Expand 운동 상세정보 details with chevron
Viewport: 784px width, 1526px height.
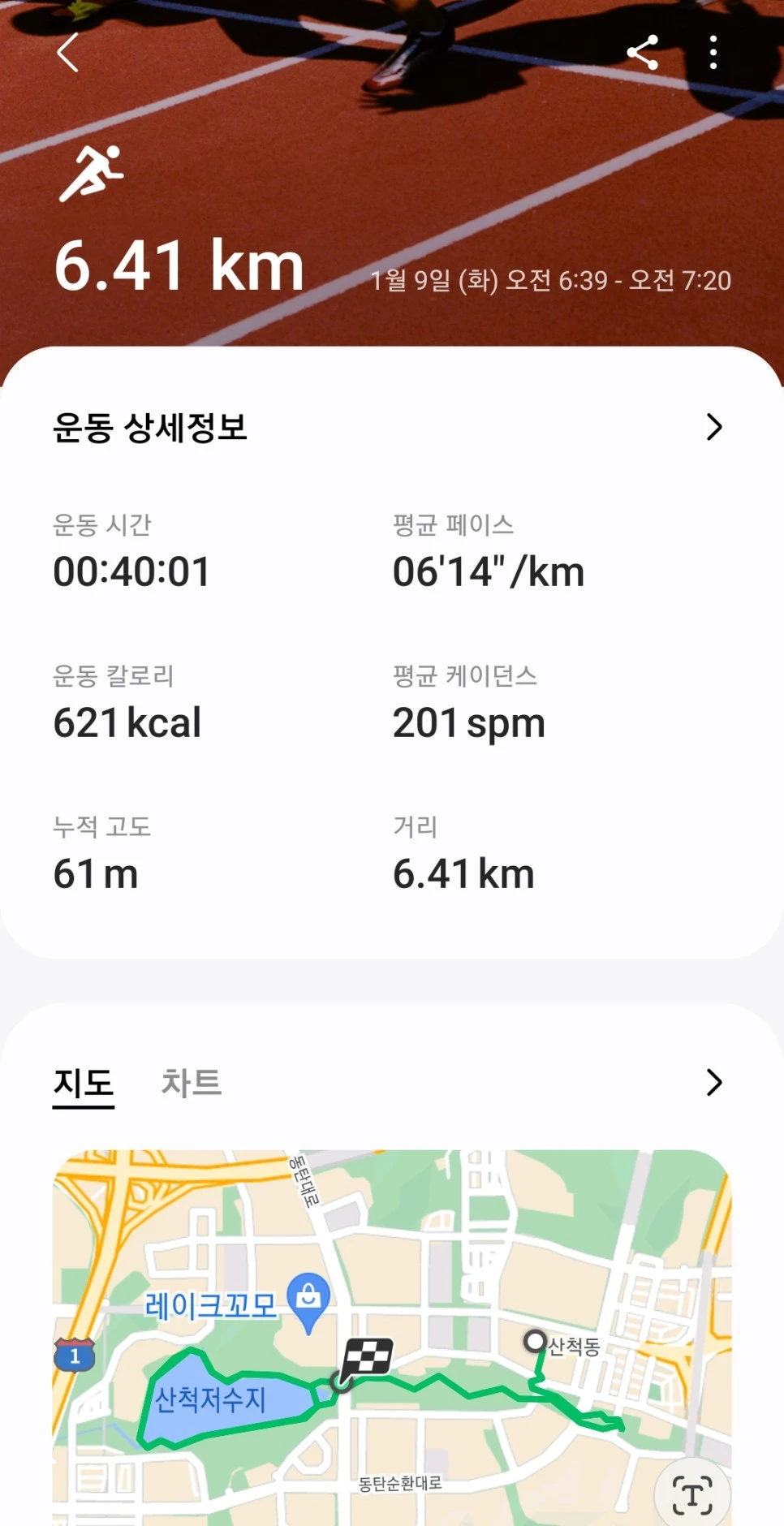tap(713, 427)
